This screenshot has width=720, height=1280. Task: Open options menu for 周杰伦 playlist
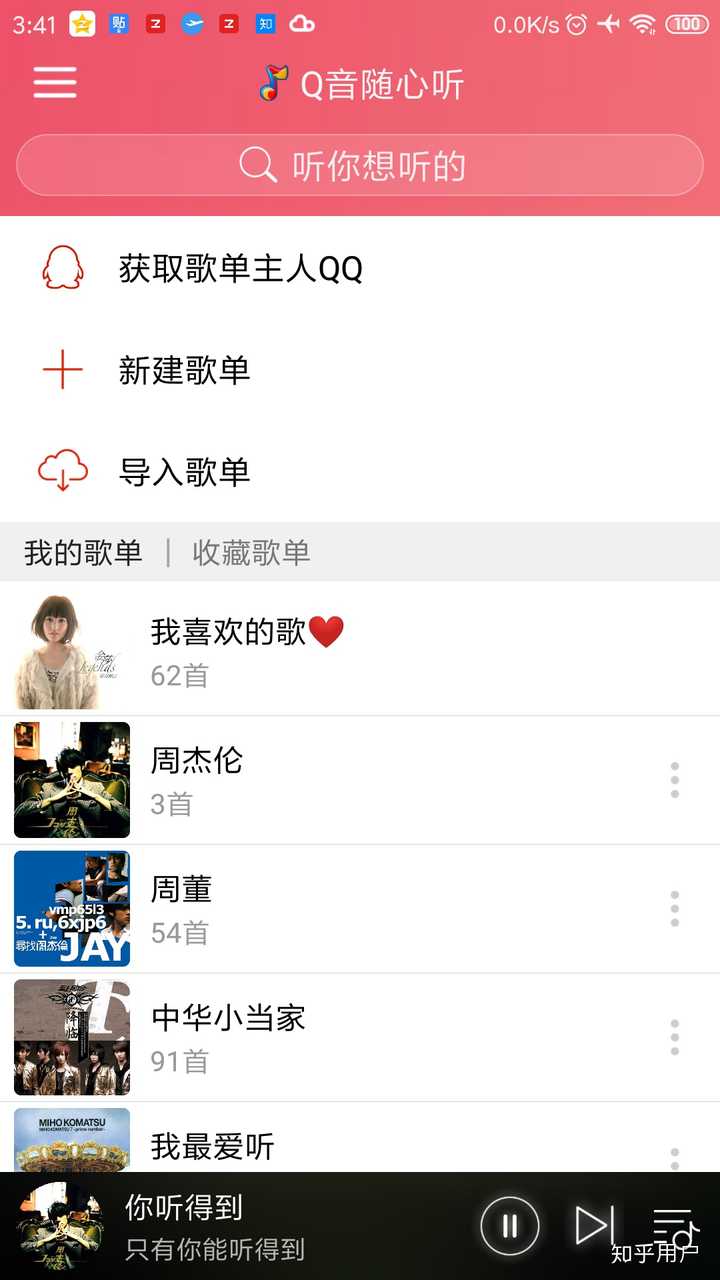point(675,780)
